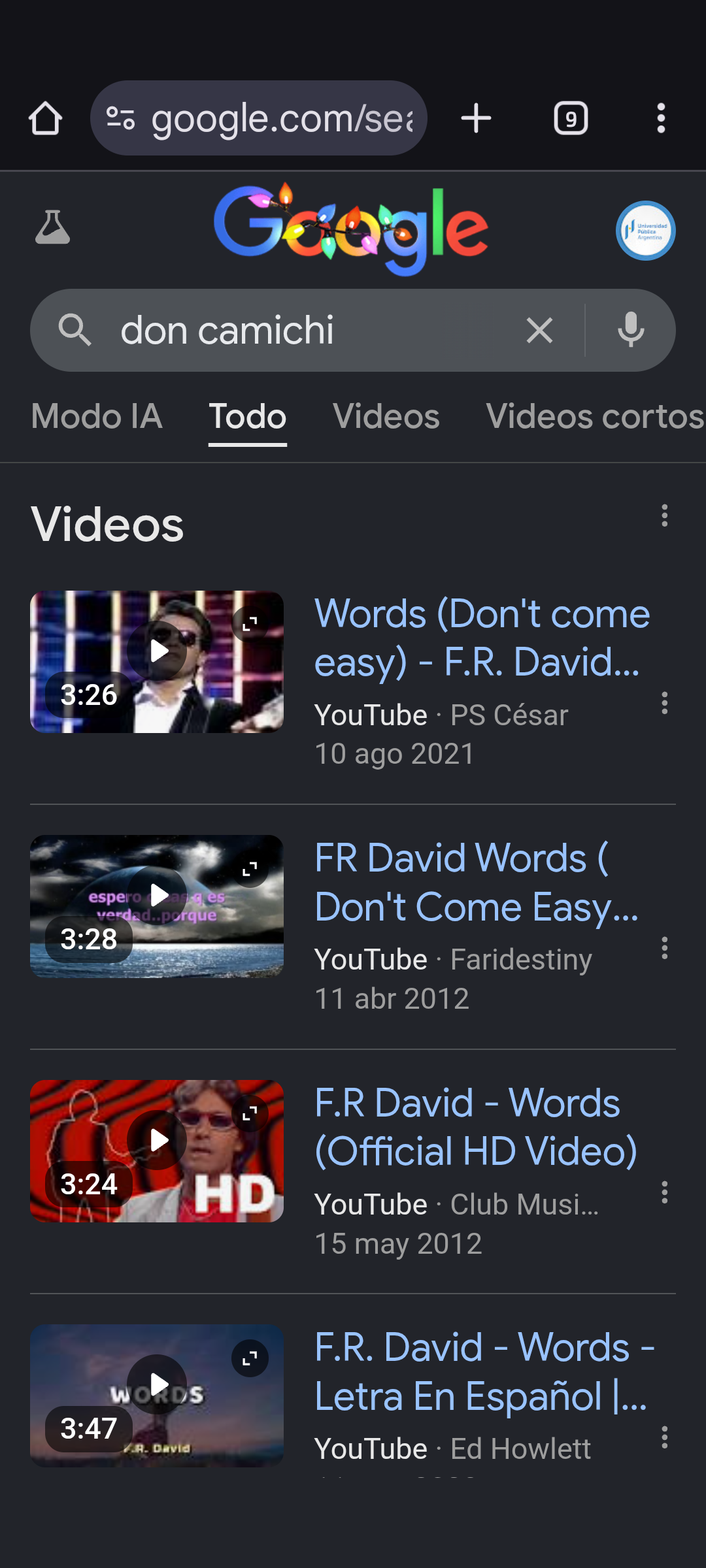
Task: Play the 3:26 PS César video thumbnail
Action: [x=157, y=661]
